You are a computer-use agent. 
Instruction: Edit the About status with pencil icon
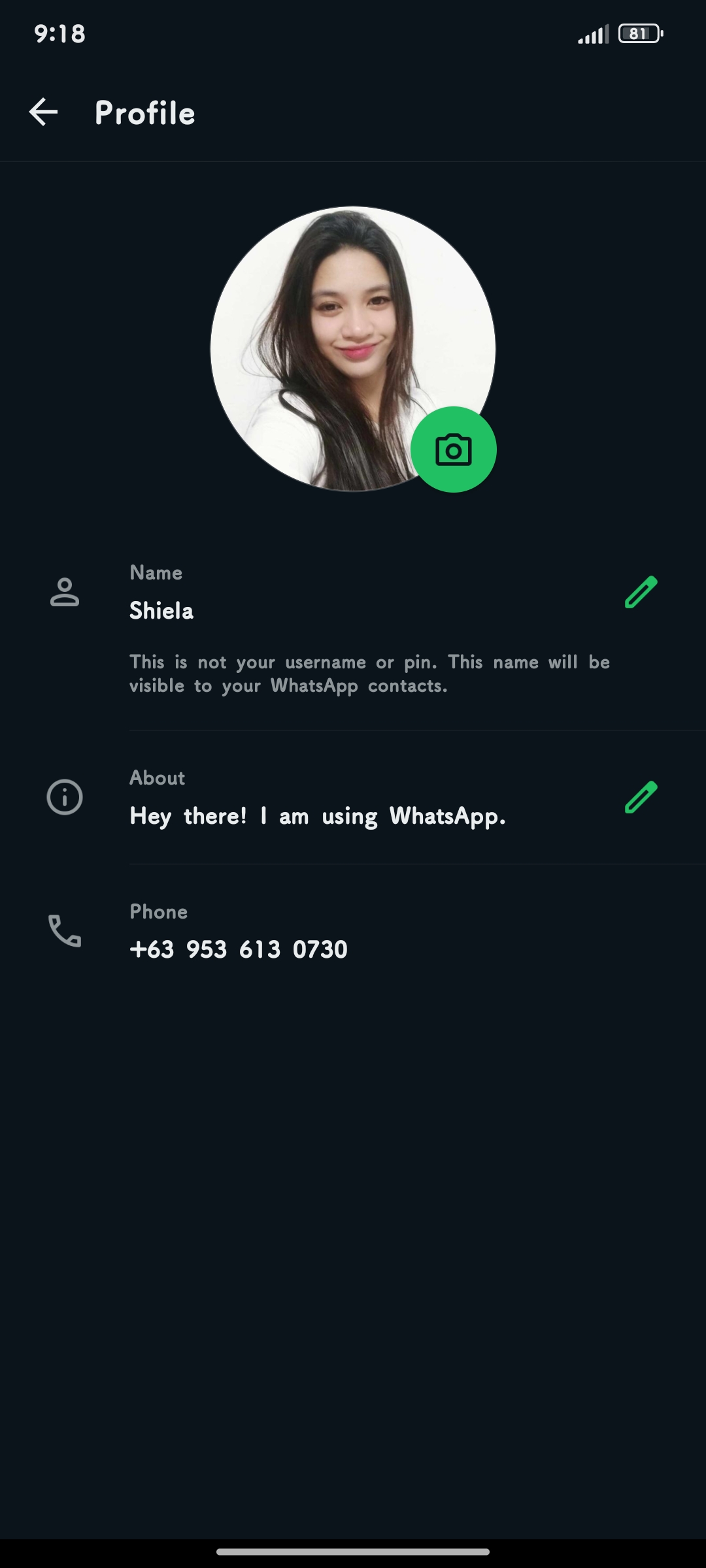pyautogui.click(x=641, y=797)
